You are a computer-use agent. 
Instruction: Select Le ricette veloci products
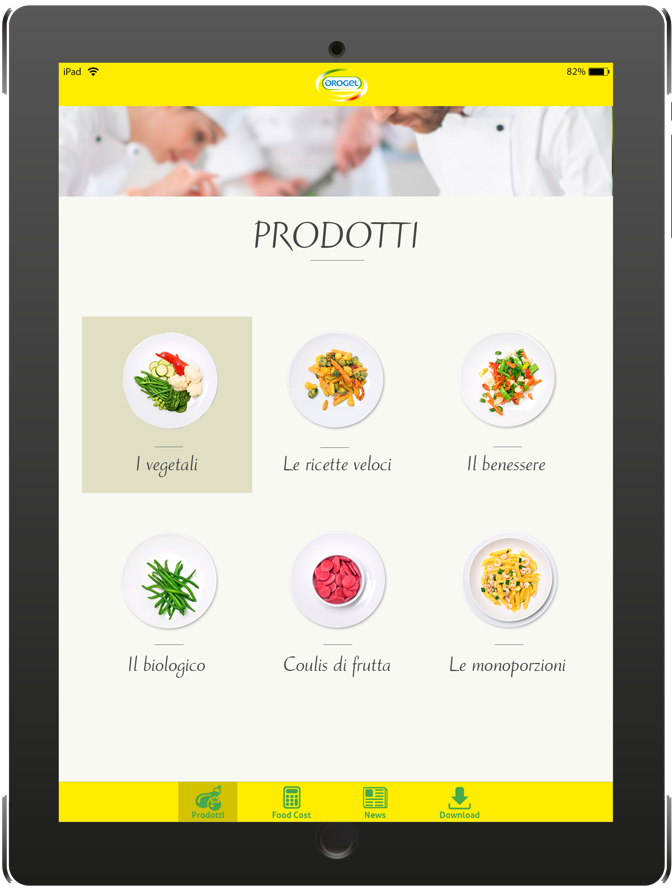(x=337, y=404)
